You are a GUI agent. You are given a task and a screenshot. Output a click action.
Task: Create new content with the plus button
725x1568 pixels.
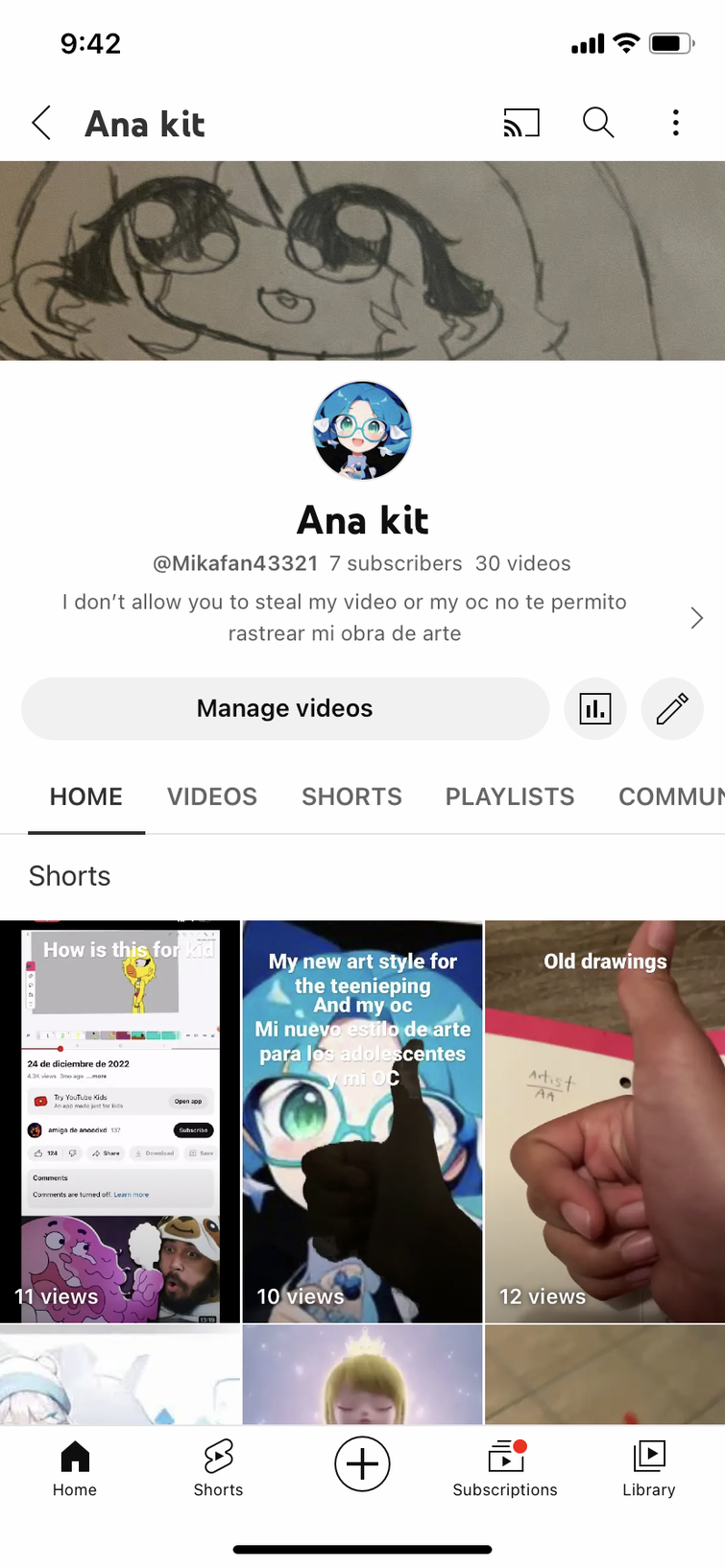(x=362, y=1464)
